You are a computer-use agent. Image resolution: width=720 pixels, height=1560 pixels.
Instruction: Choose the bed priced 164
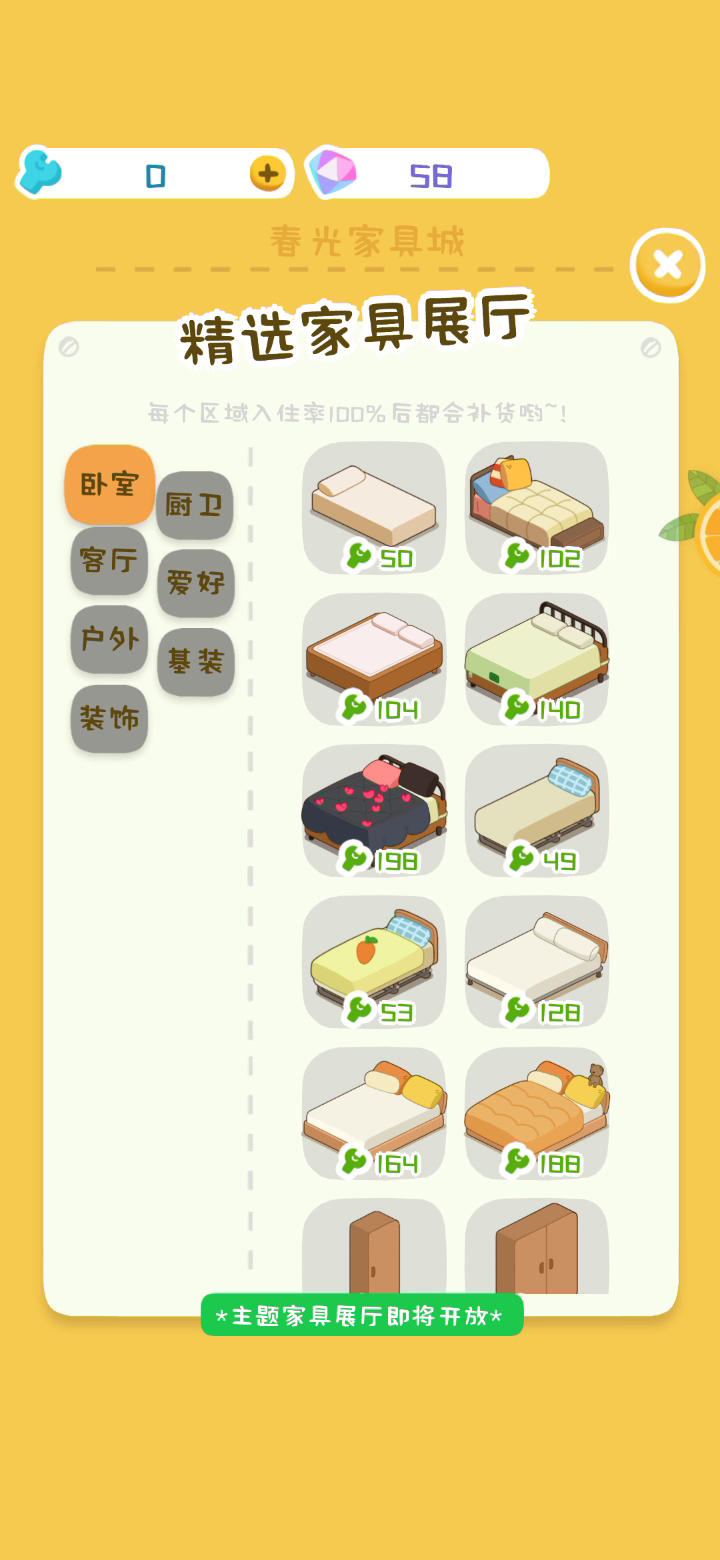point(374,1113)
